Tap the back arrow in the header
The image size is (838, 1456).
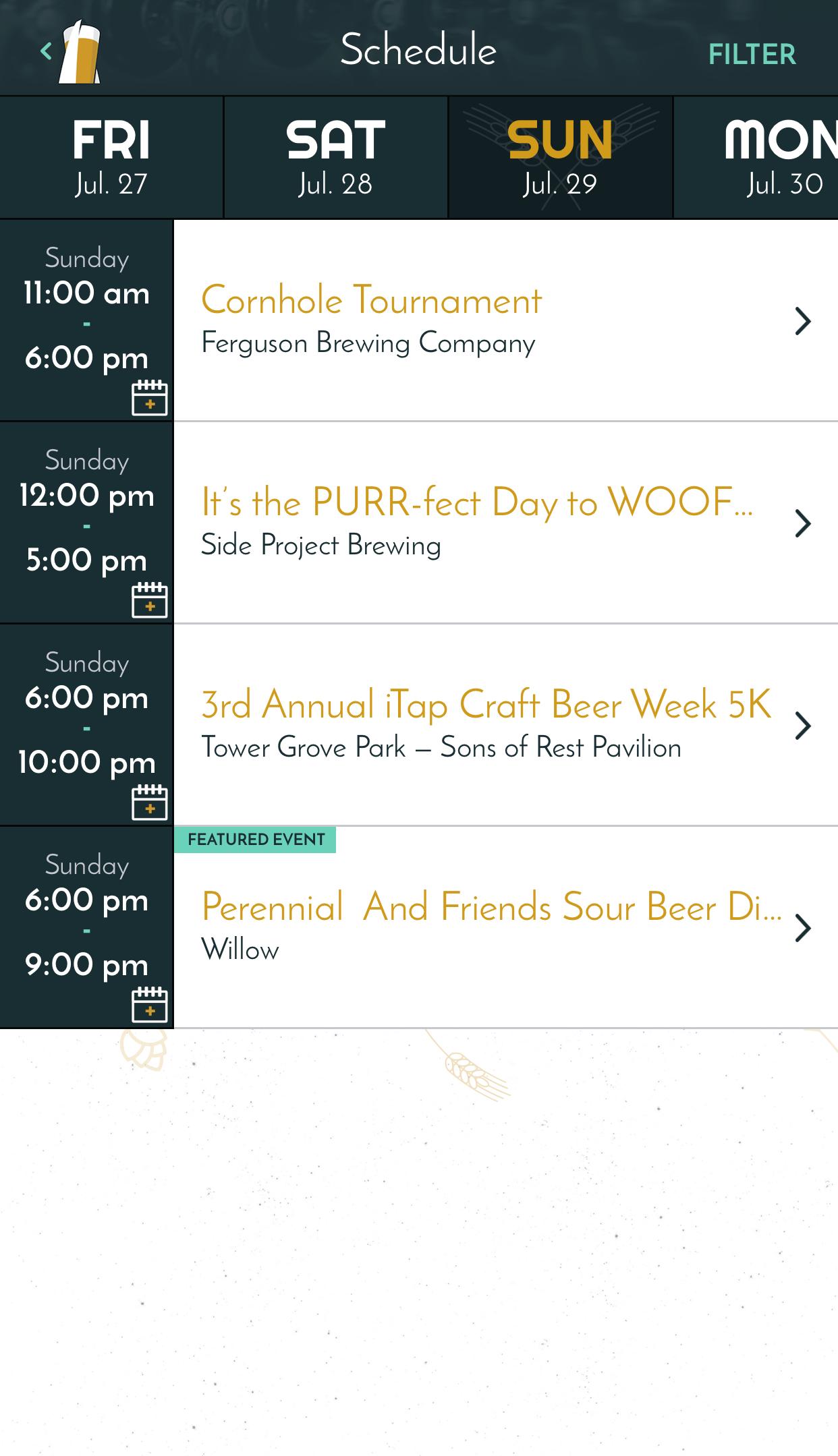(46, 51)
